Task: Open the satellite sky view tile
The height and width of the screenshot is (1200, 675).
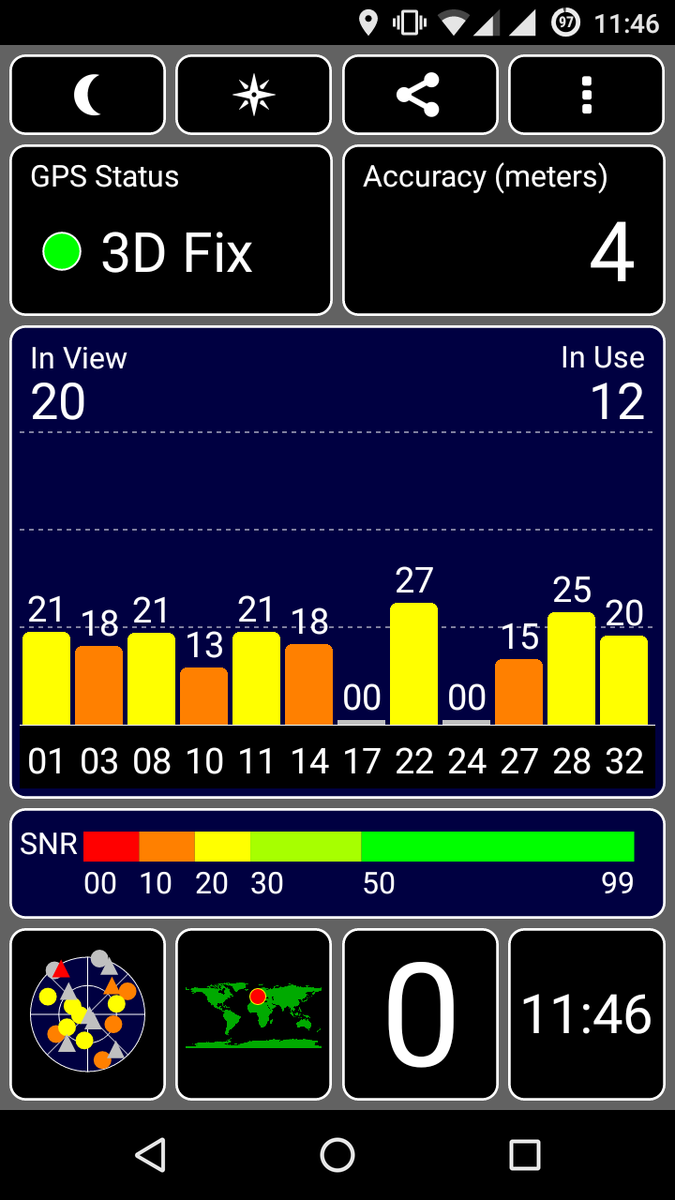Action: pyautogui.click(x=88, y=1014)
